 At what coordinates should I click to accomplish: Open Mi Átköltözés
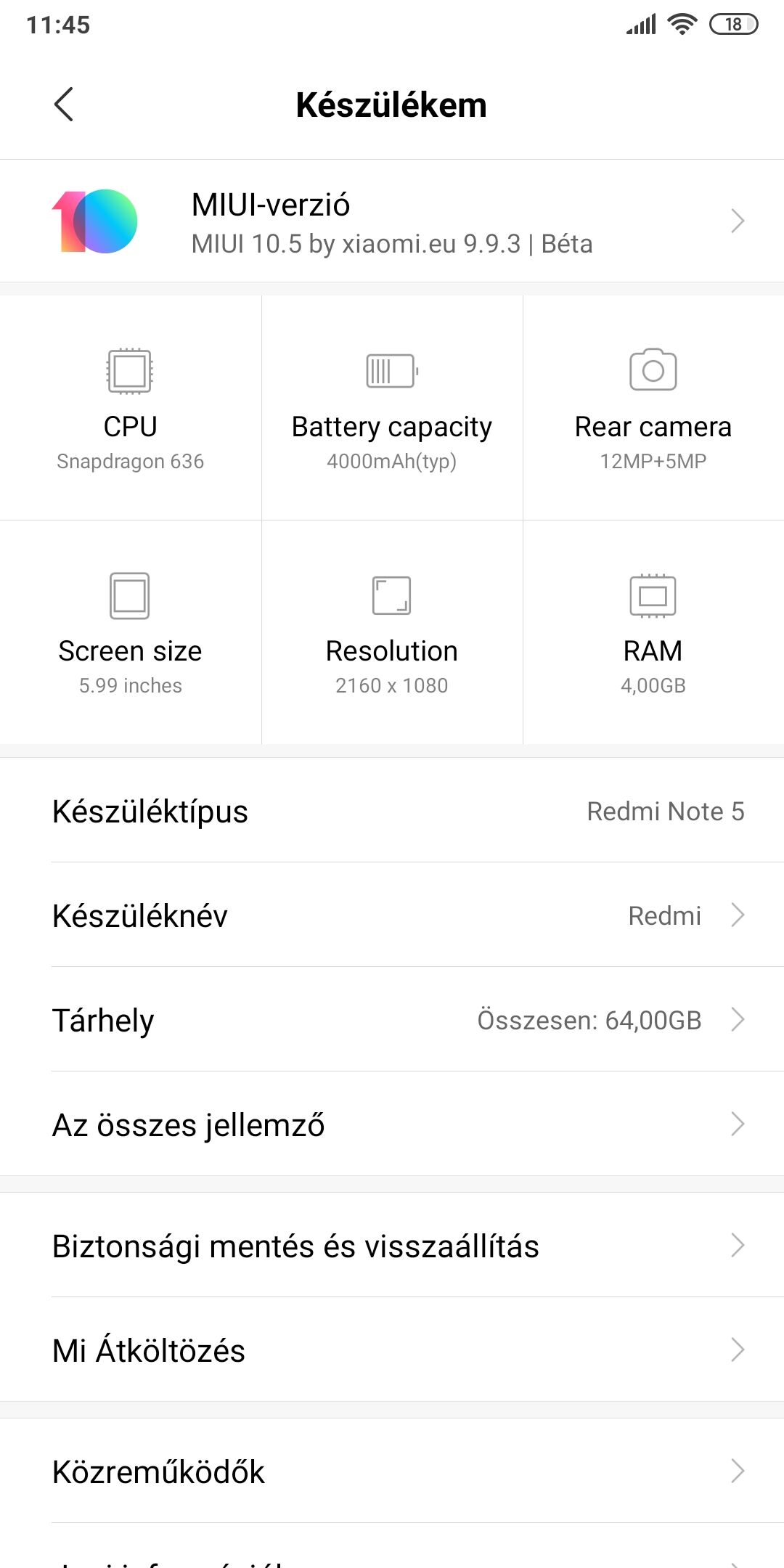pyautogui.click(x=392, y=1350)
